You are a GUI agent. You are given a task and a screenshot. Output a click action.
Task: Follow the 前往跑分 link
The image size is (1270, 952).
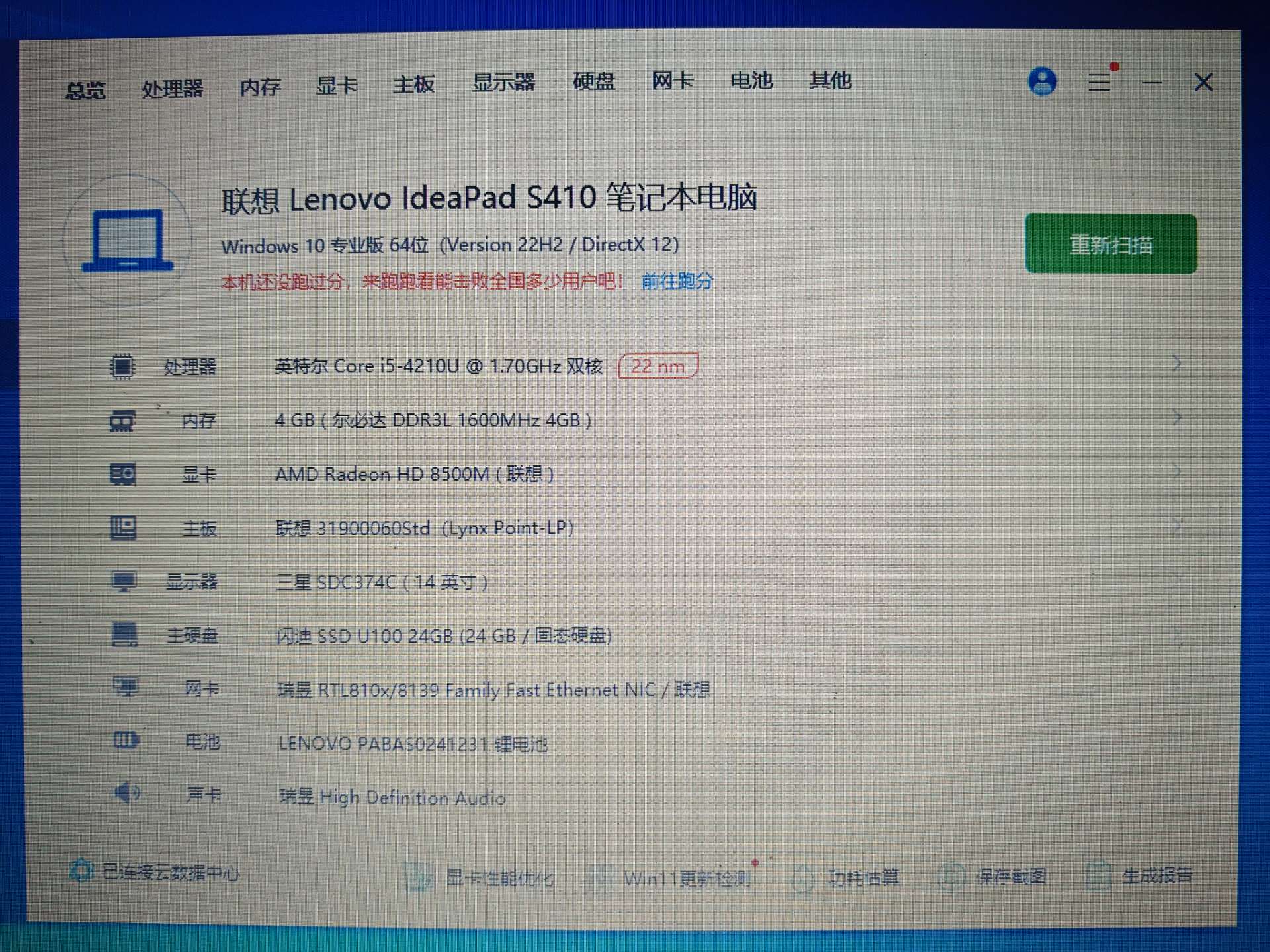(677, 281)
